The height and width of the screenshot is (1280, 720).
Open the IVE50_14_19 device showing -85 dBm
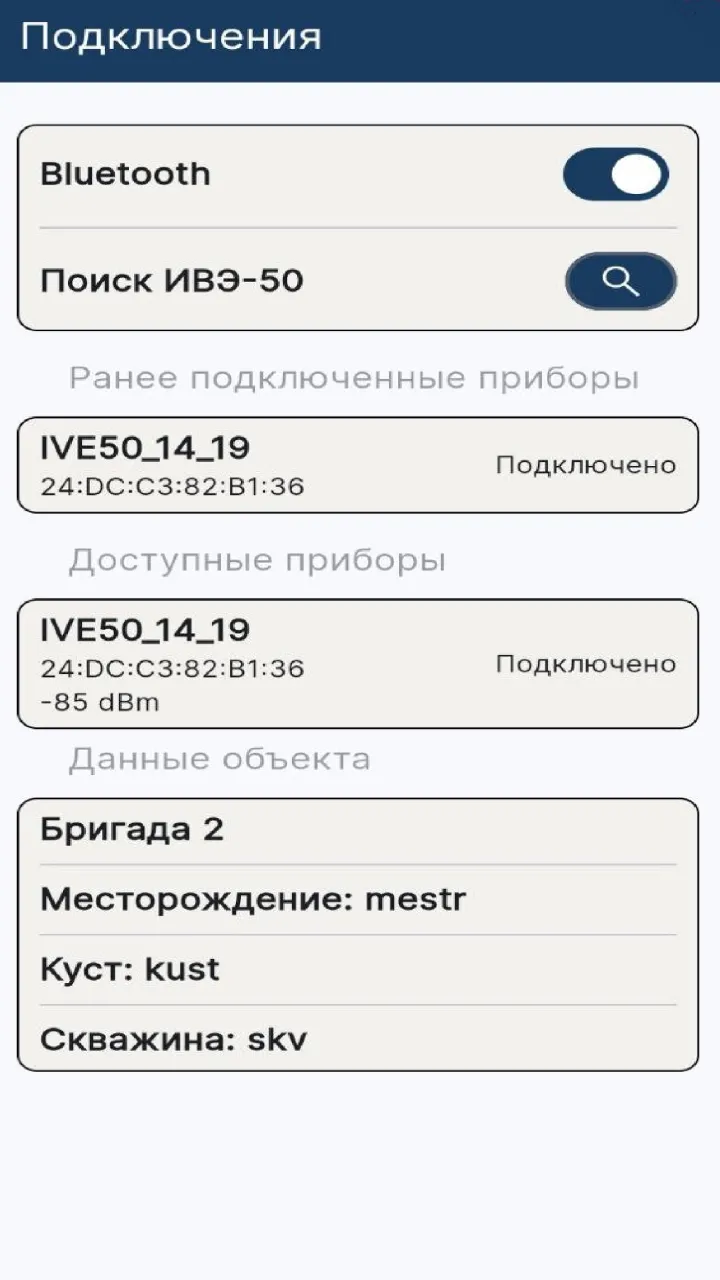point(358,664)
